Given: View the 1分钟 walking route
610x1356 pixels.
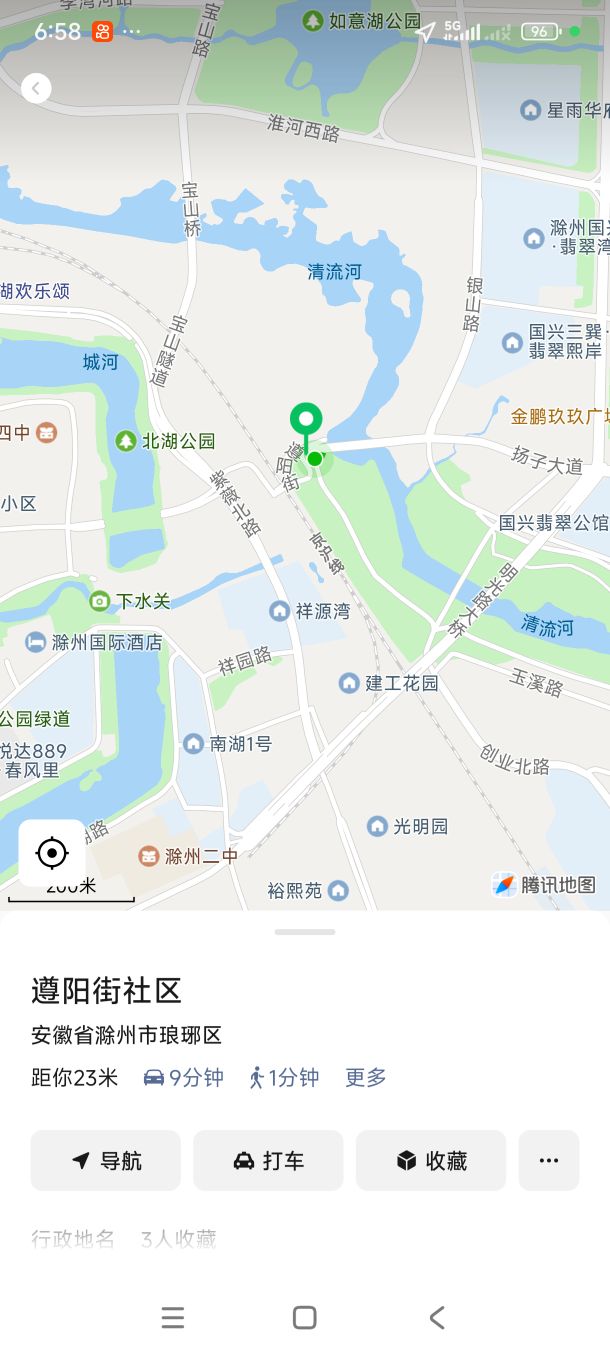Looking at the screenshot, I should (x=284, y=1077).
